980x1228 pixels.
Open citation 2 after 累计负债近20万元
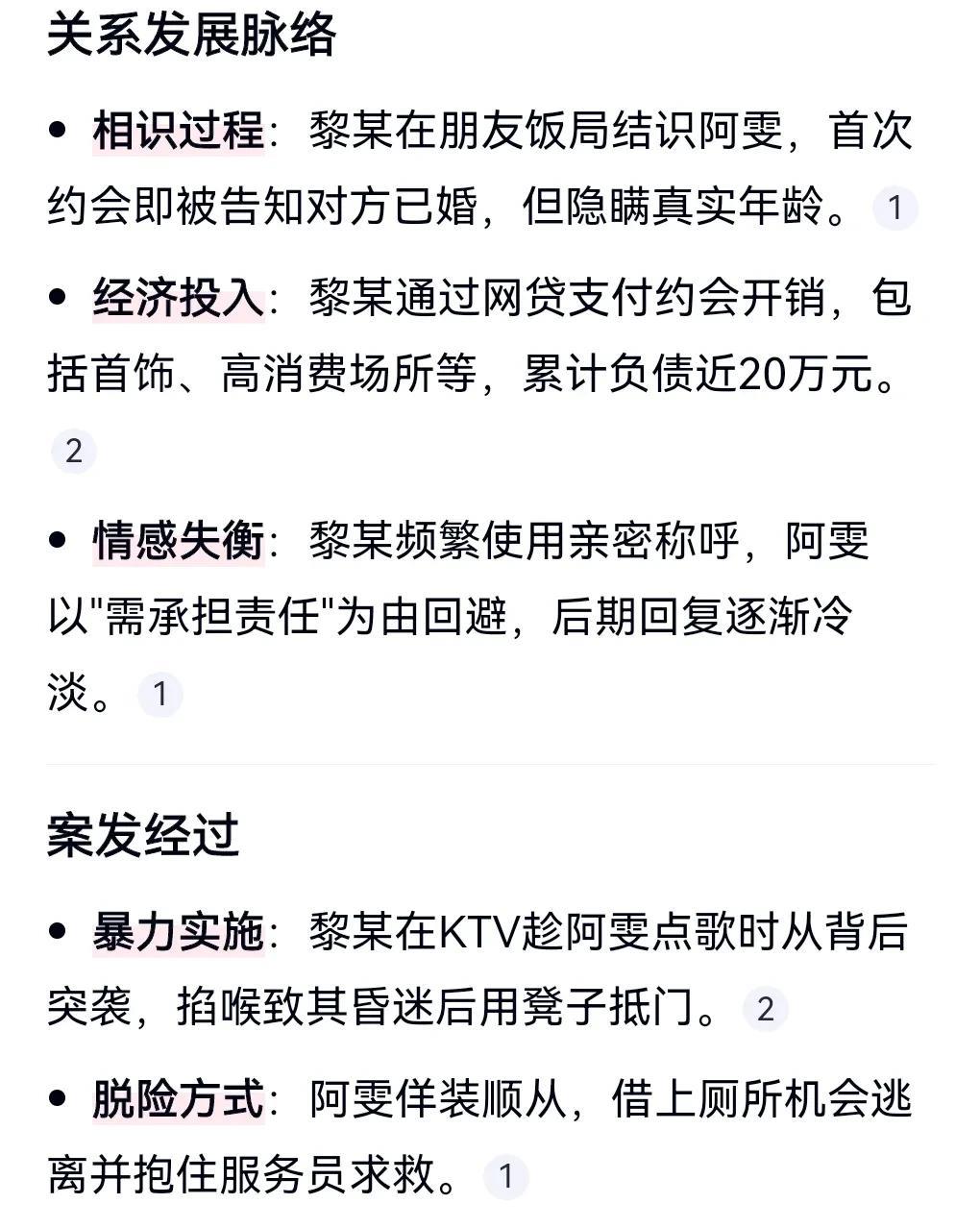pyautogui.click(x=74, y=451)
